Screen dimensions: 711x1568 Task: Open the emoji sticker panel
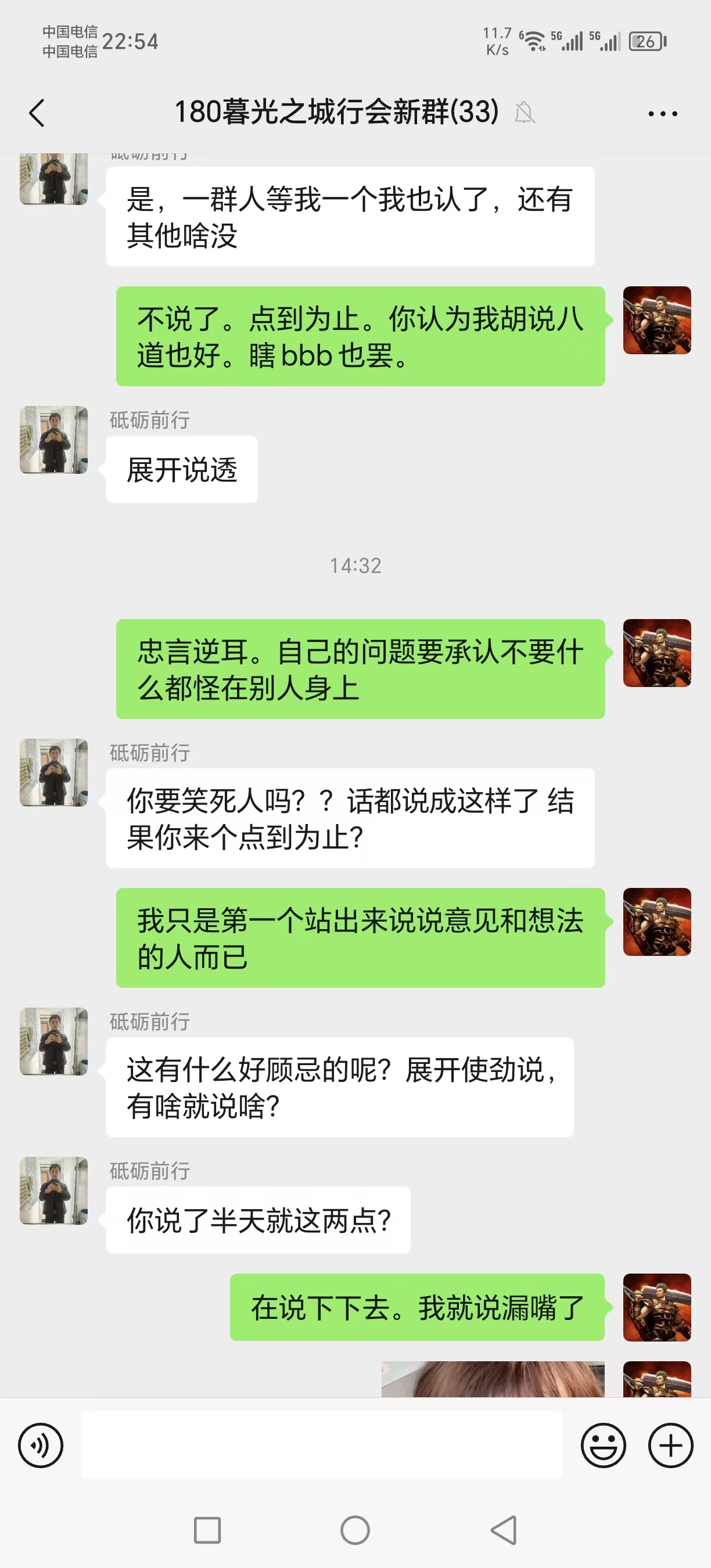tap(602, 1445)
